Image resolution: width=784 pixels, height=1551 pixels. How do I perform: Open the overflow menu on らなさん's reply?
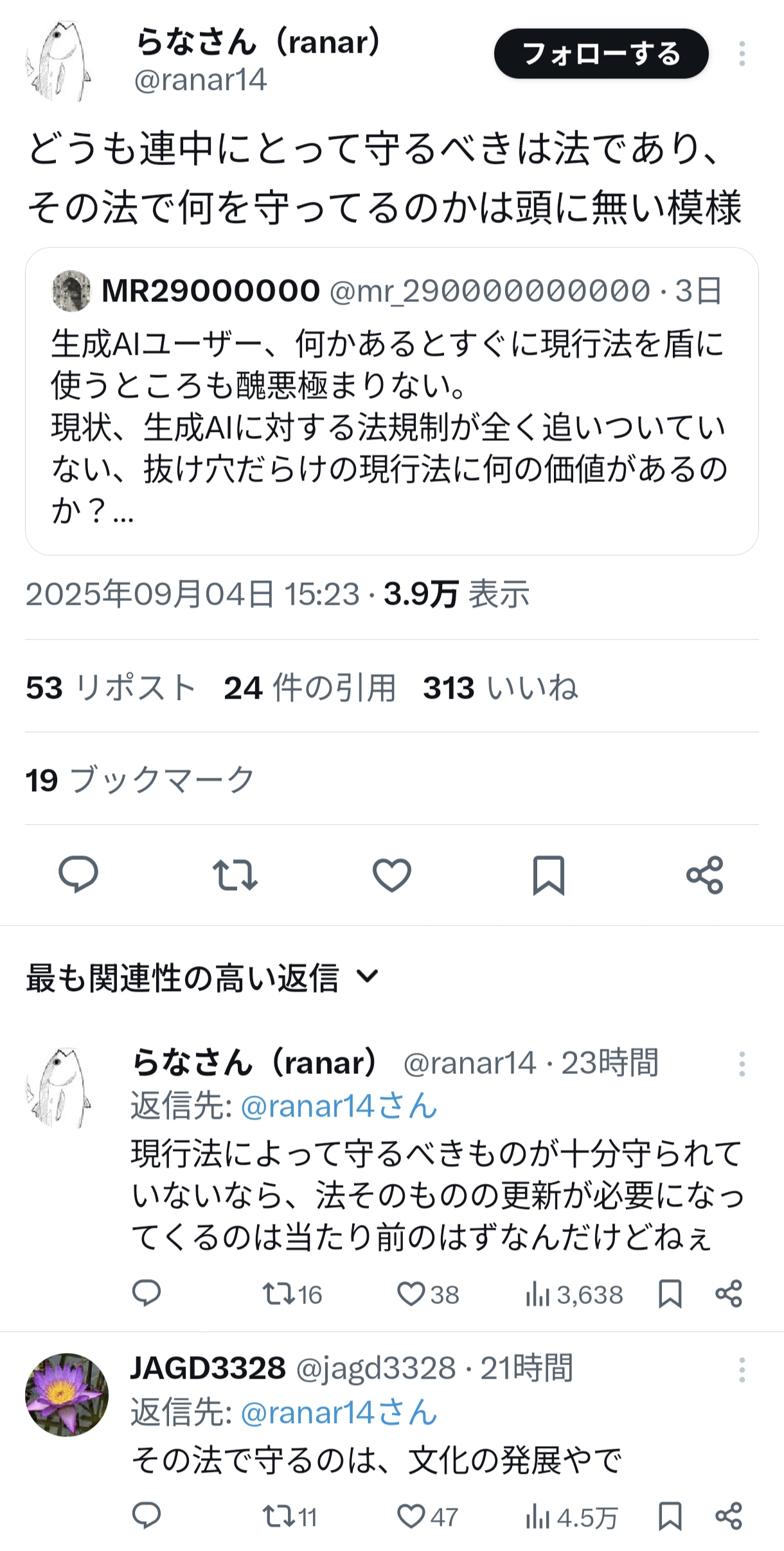[742, 1064]
